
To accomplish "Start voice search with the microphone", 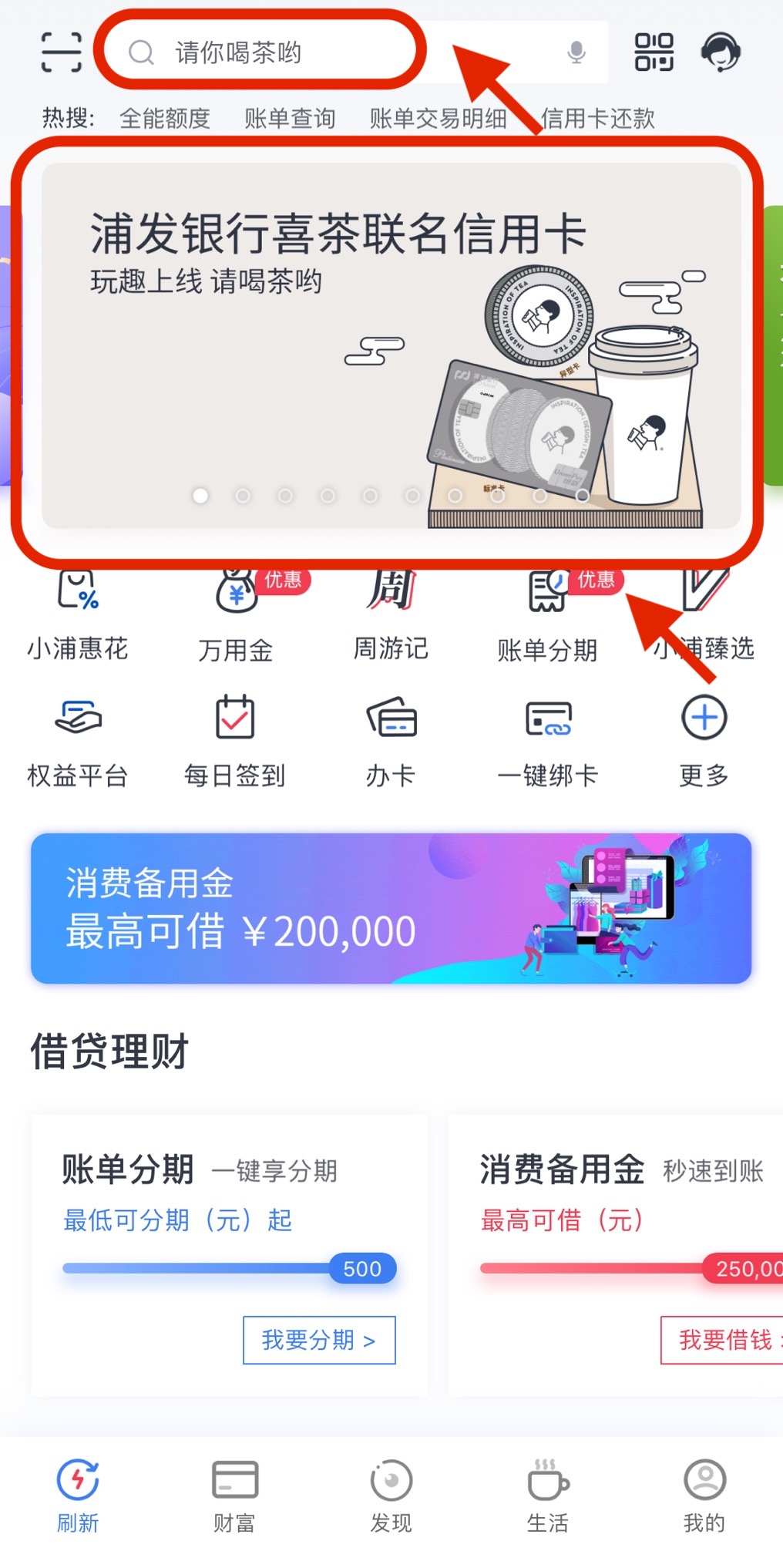I will 576,52.
